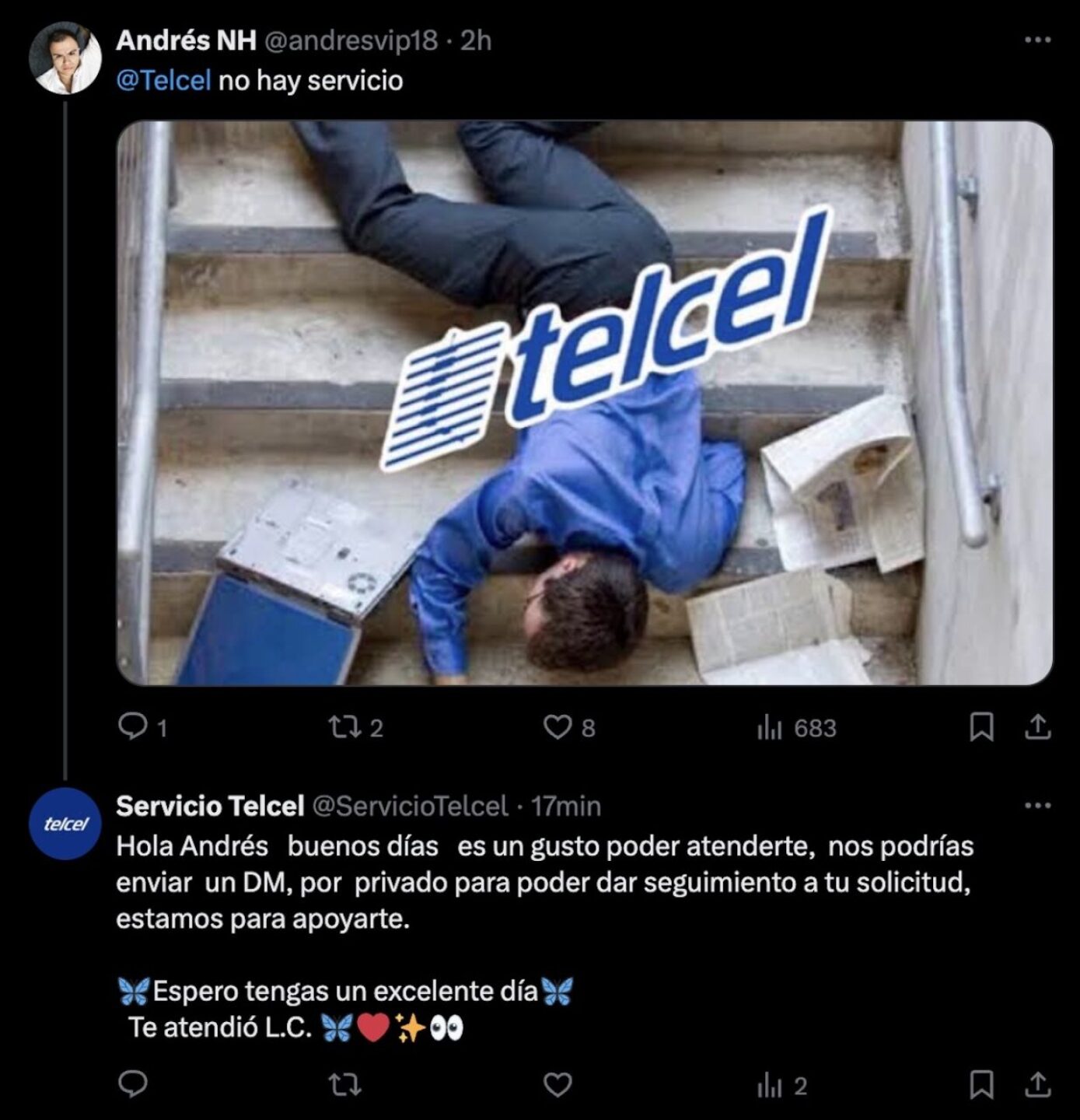The width and height of the screenshot is (1080, 1120).
Task: Bookmark Andrés NH's post
Action: click(981, 727)
